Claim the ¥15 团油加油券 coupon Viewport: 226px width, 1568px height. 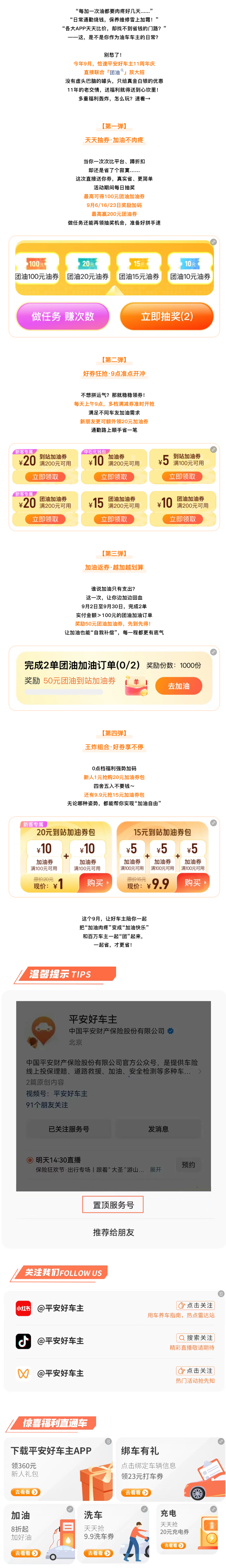click(114, 519)
